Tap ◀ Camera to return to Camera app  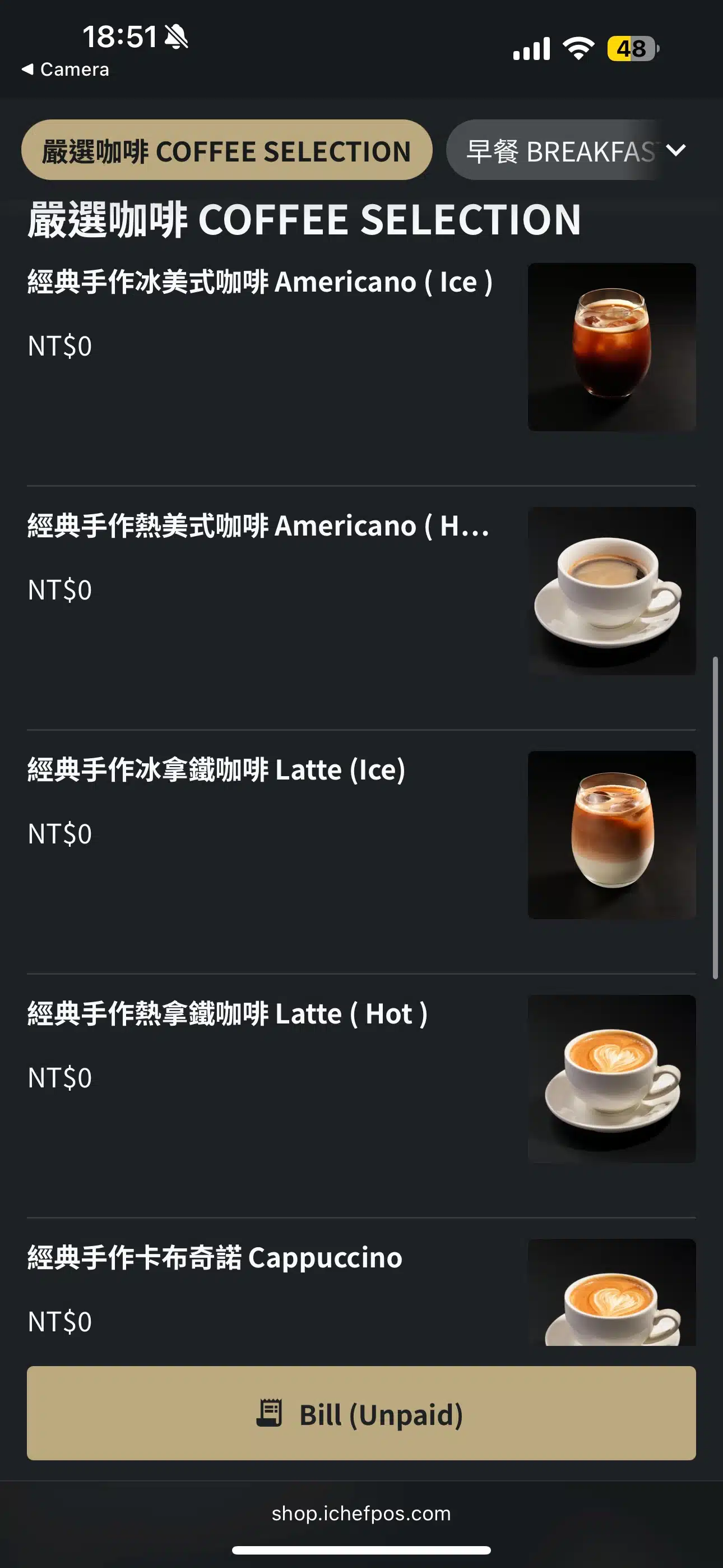pos(67,69)
